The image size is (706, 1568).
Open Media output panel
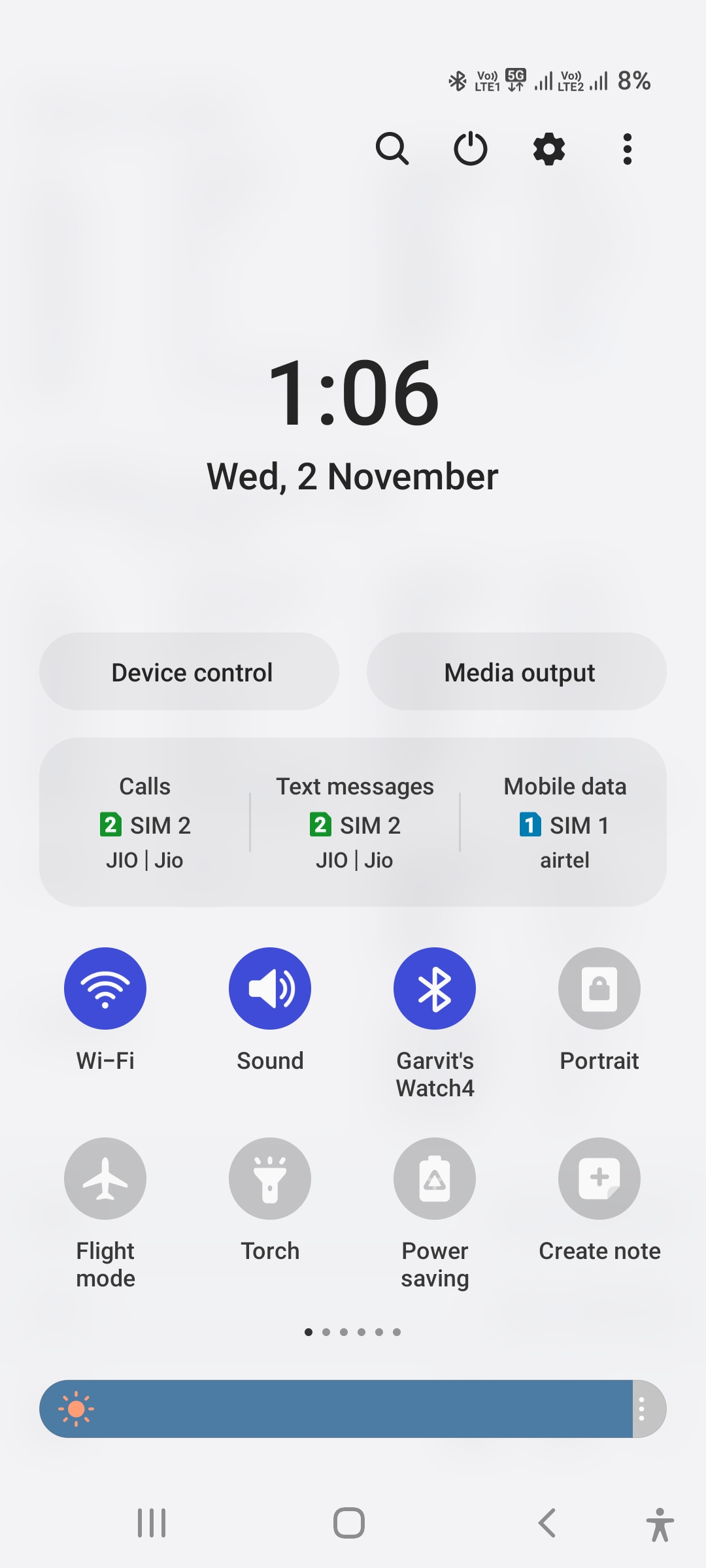click(516, 672)
